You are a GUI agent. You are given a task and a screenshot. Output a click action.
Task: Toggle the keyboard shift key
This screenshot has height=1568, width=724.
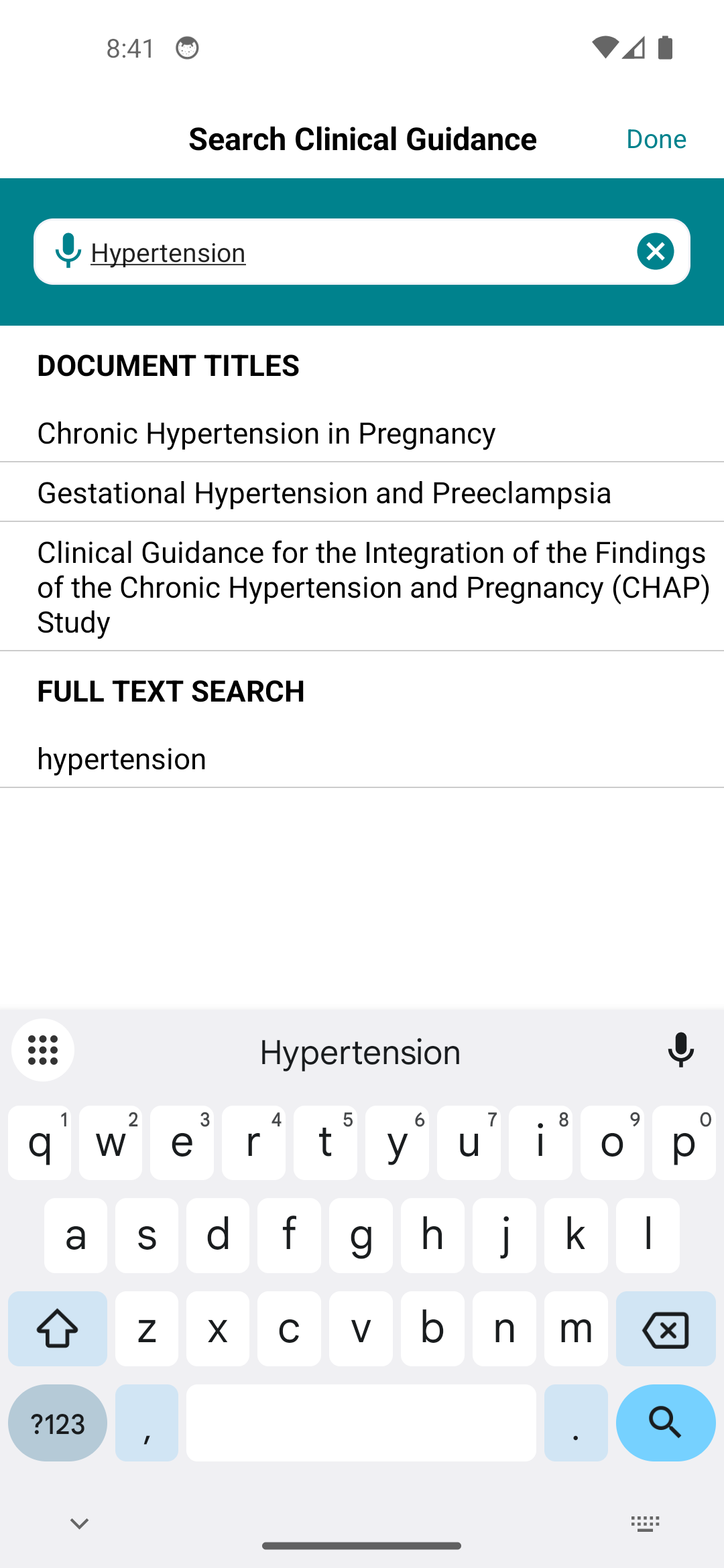[58, 1329]
